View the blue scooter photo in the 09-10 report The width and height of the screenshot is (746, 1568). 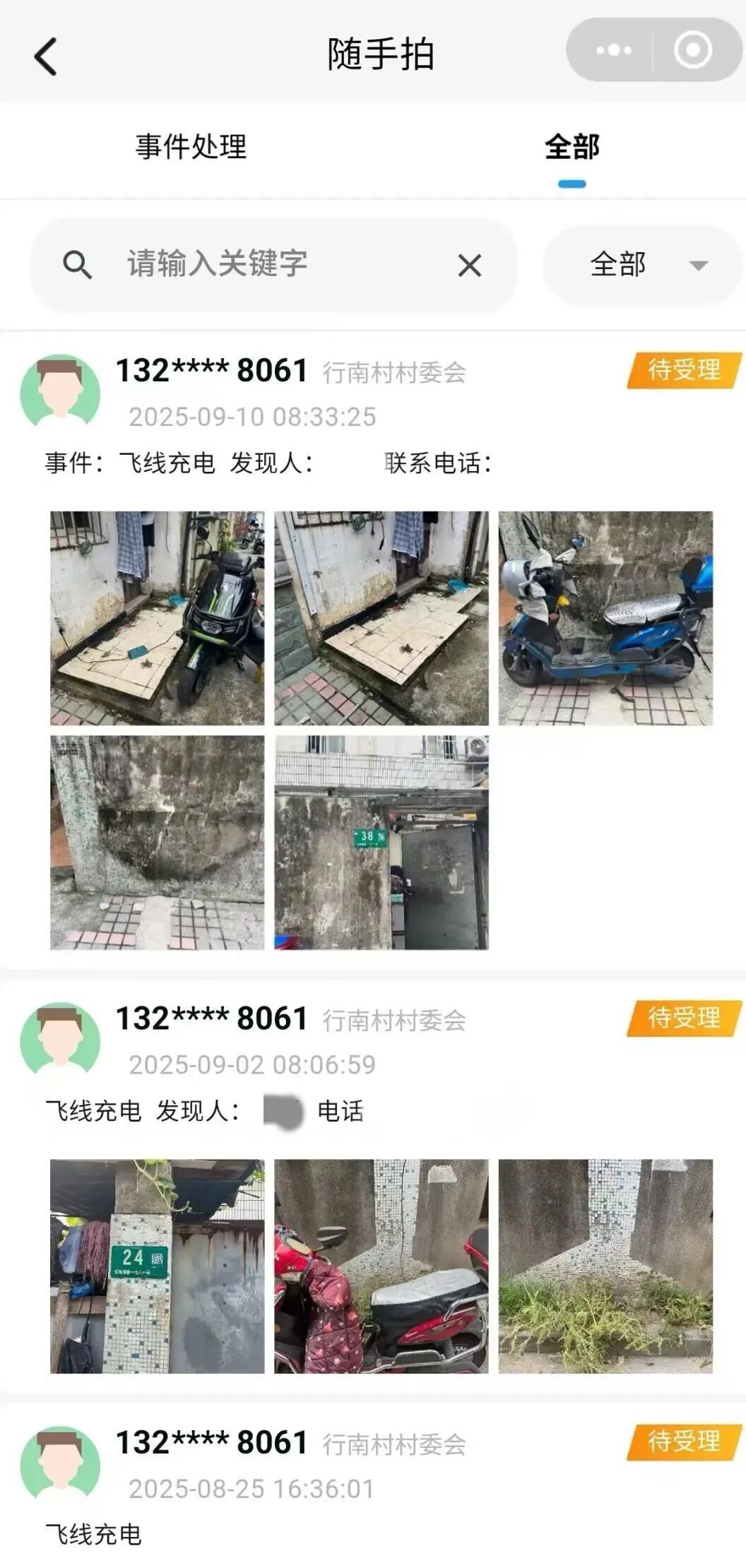(605, 618)
